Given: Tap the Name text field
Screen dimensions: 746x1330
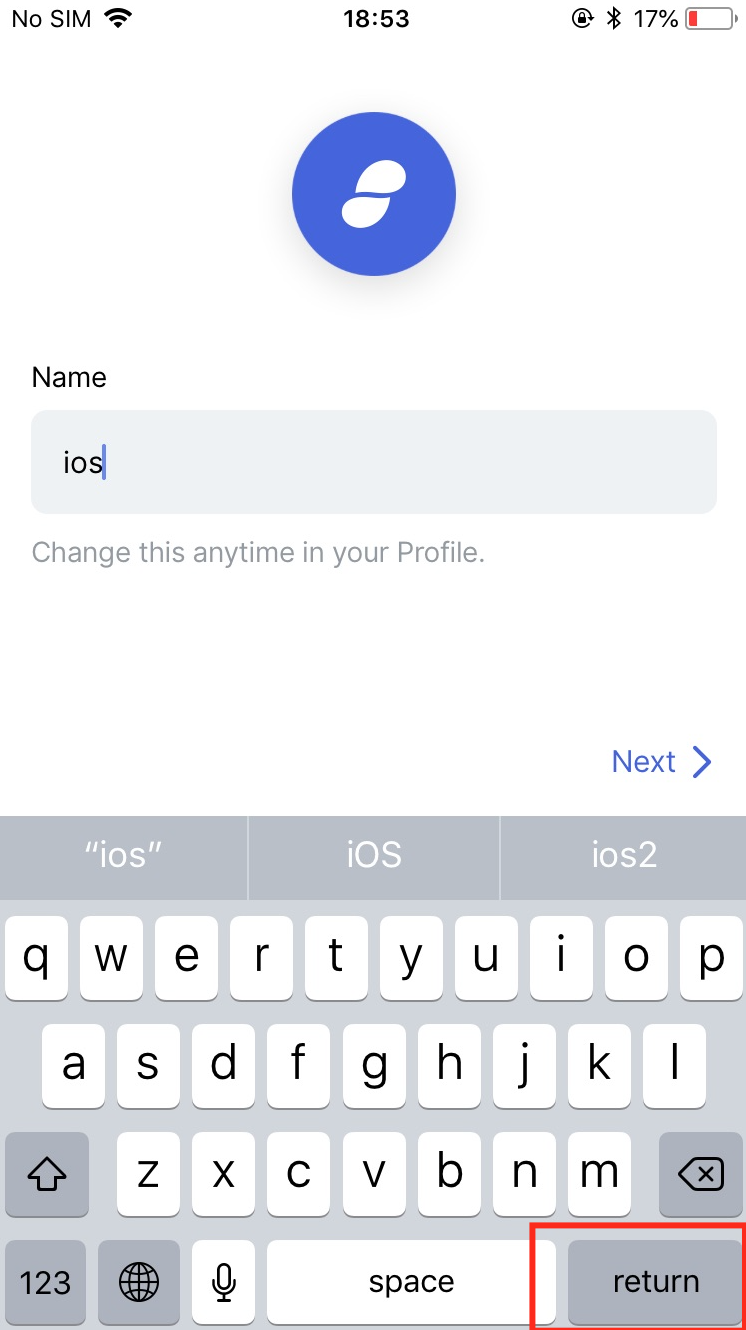Looking at the screenshot, I should tap(374, 462).
